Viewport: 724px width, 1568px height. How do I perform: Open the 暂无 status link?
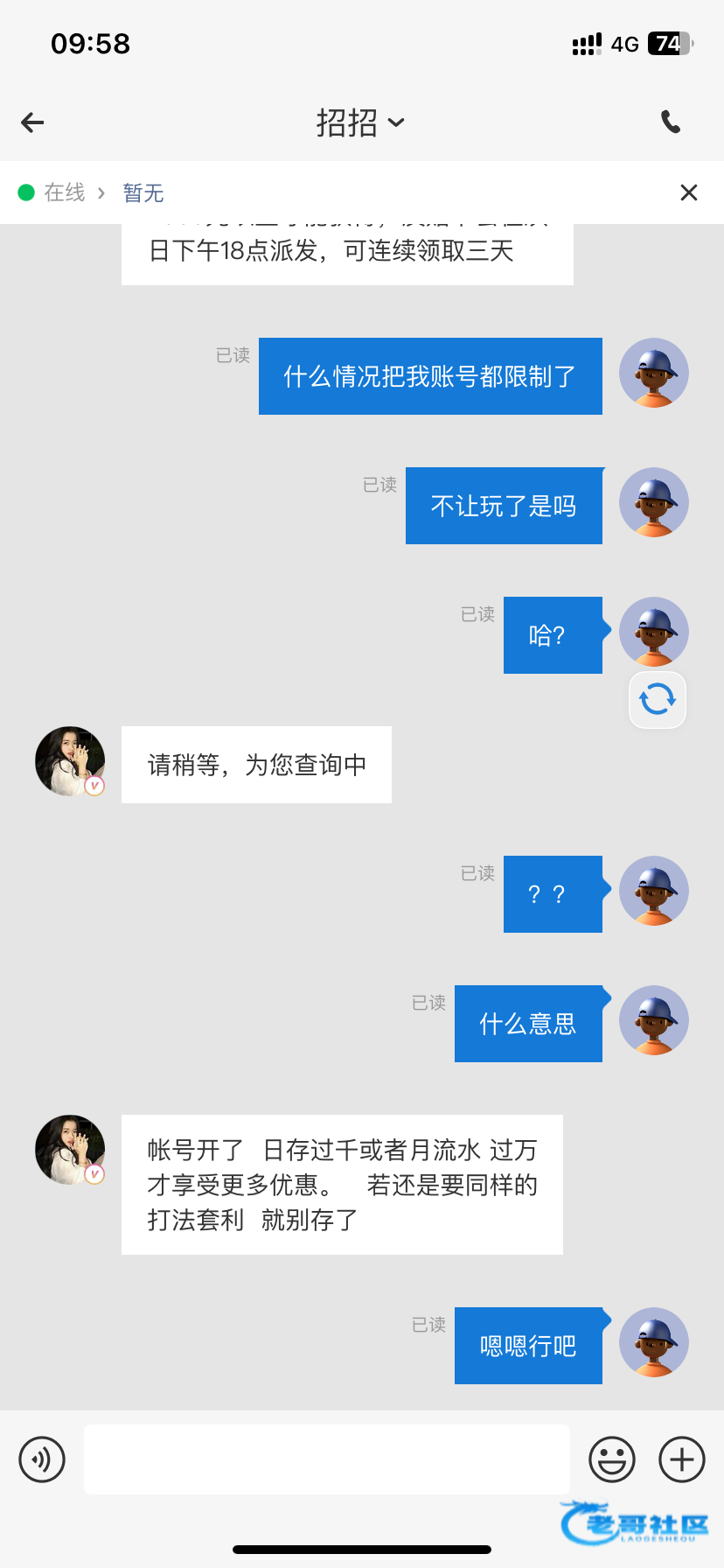143,192
